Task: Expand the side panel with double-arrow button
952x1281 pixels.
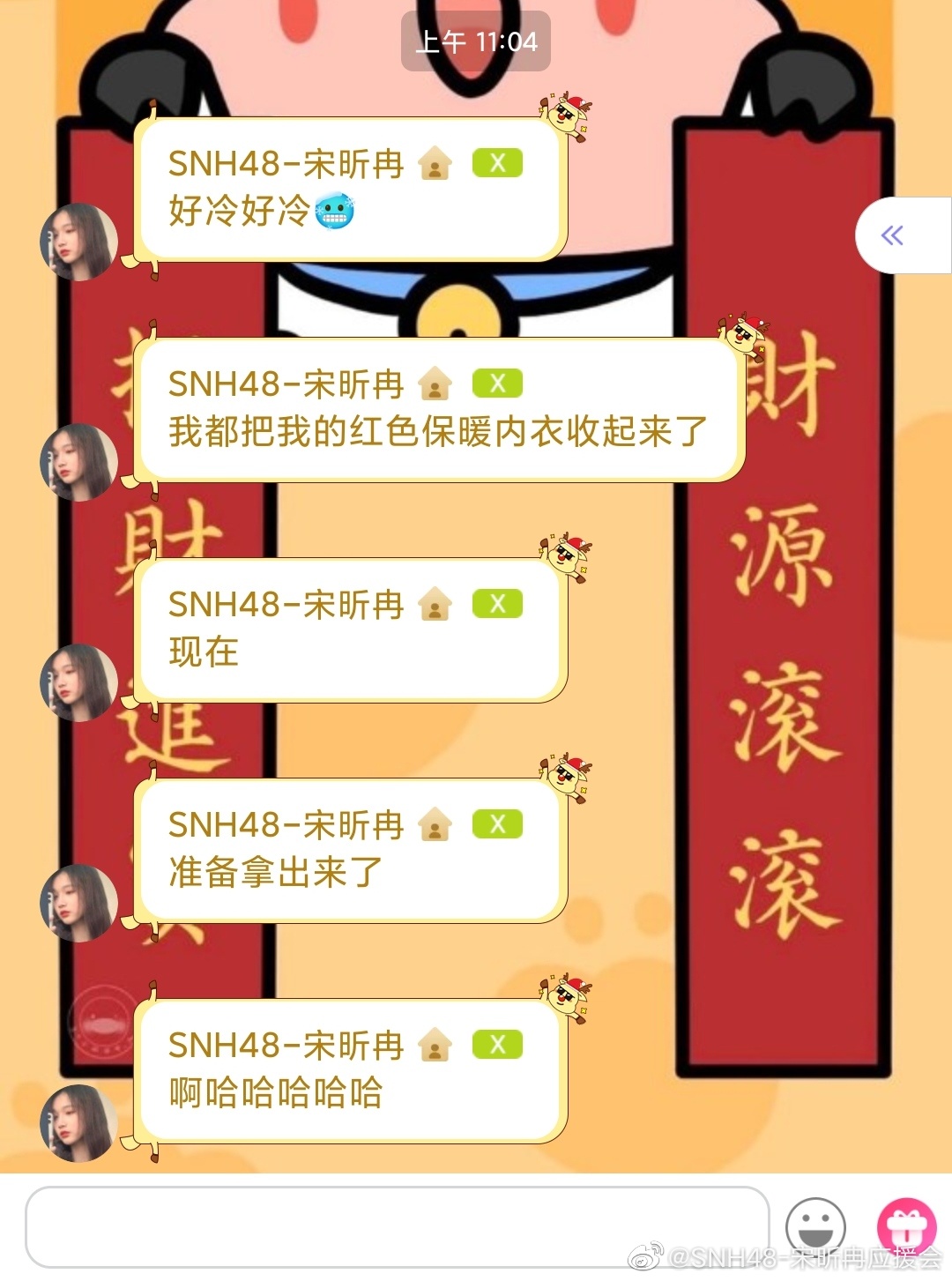Action: tap(893, 235)
